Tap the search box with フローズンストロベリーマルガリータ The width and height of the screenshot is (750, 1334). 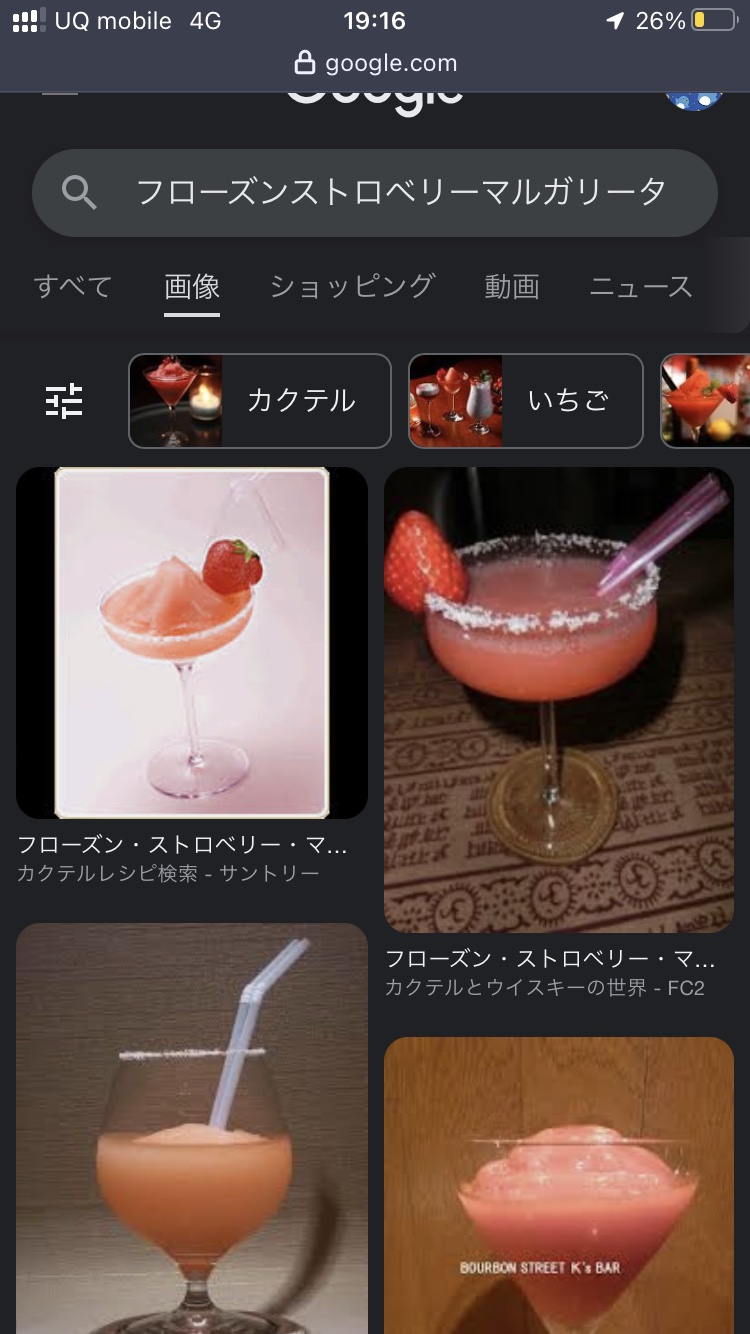(400, 192)
